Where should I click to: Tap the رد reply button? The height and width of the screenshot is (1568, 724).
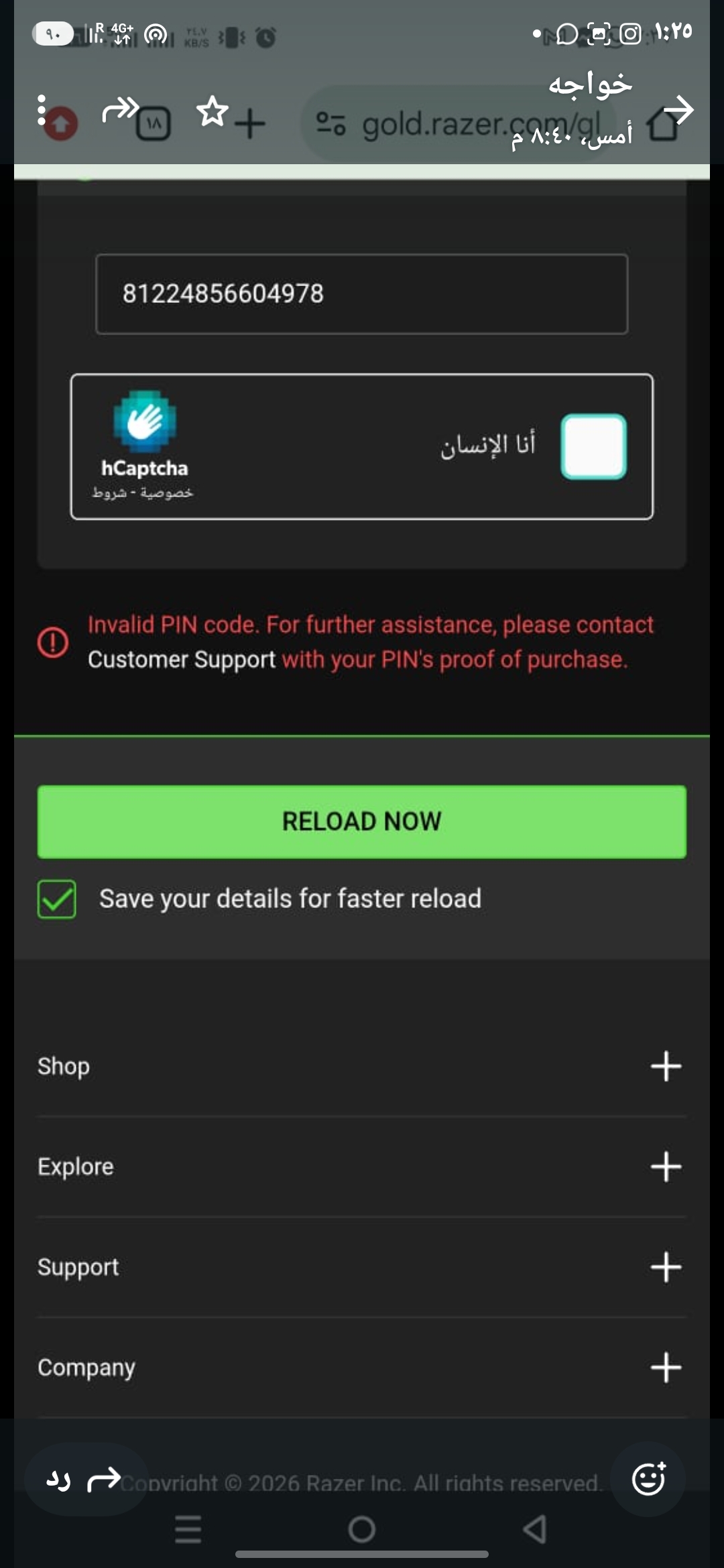click(x=84, y=1480)
